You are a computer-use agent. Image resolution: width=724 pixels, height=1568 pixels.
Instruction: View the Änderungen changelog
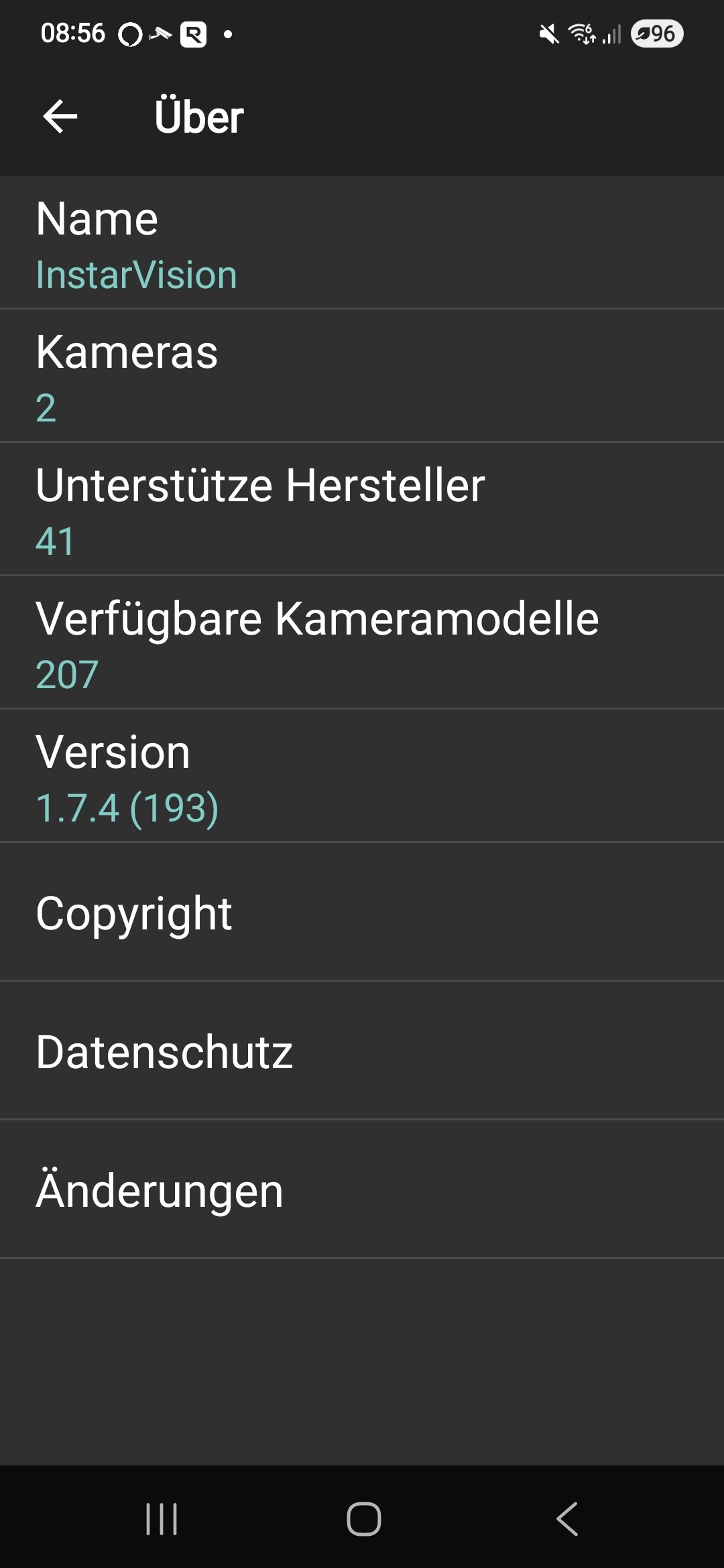pyautogui.click(x=362, y=1190)
